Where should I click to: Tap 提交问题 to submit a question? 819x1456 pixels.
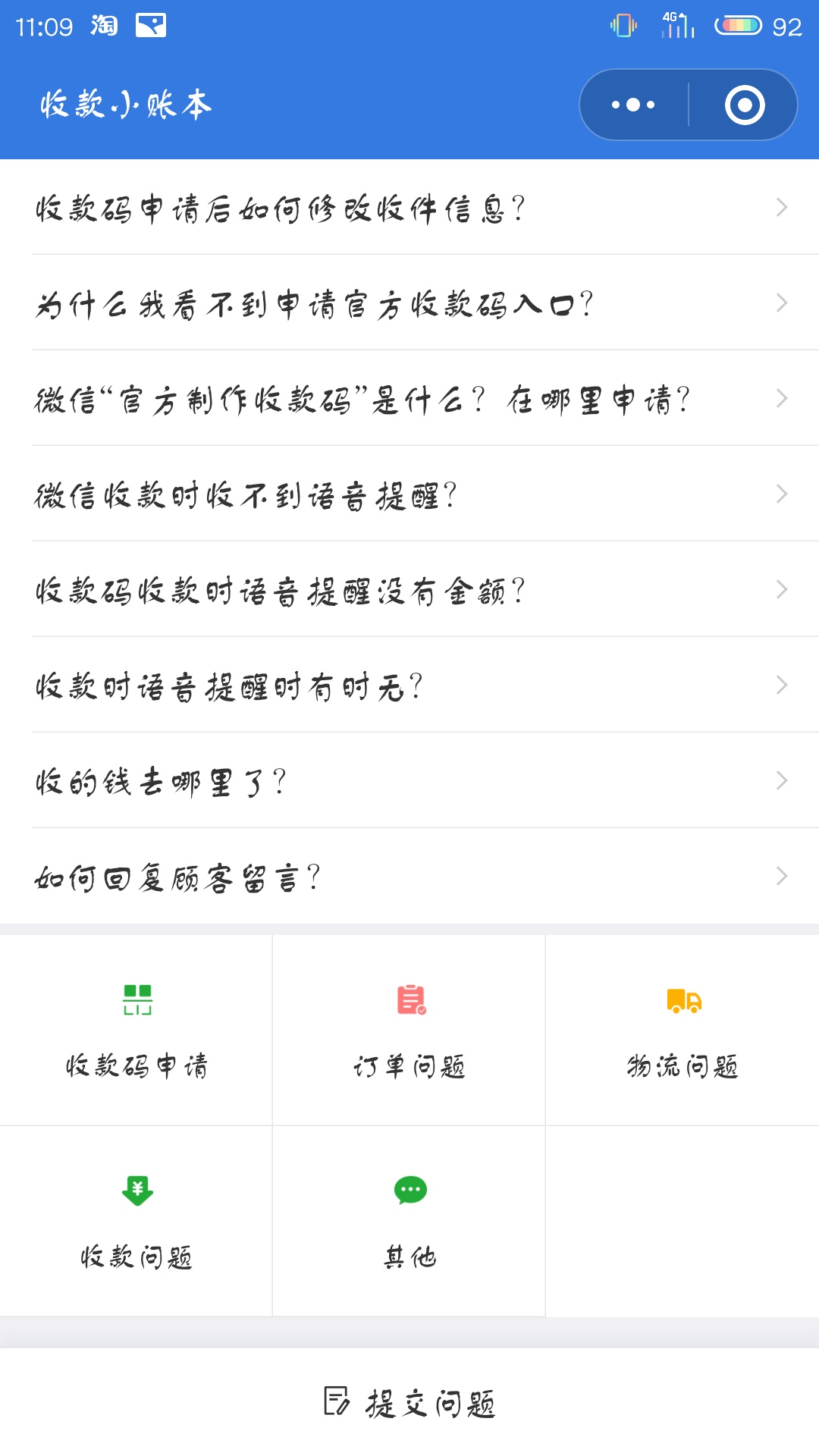(x=409, y=1403)
